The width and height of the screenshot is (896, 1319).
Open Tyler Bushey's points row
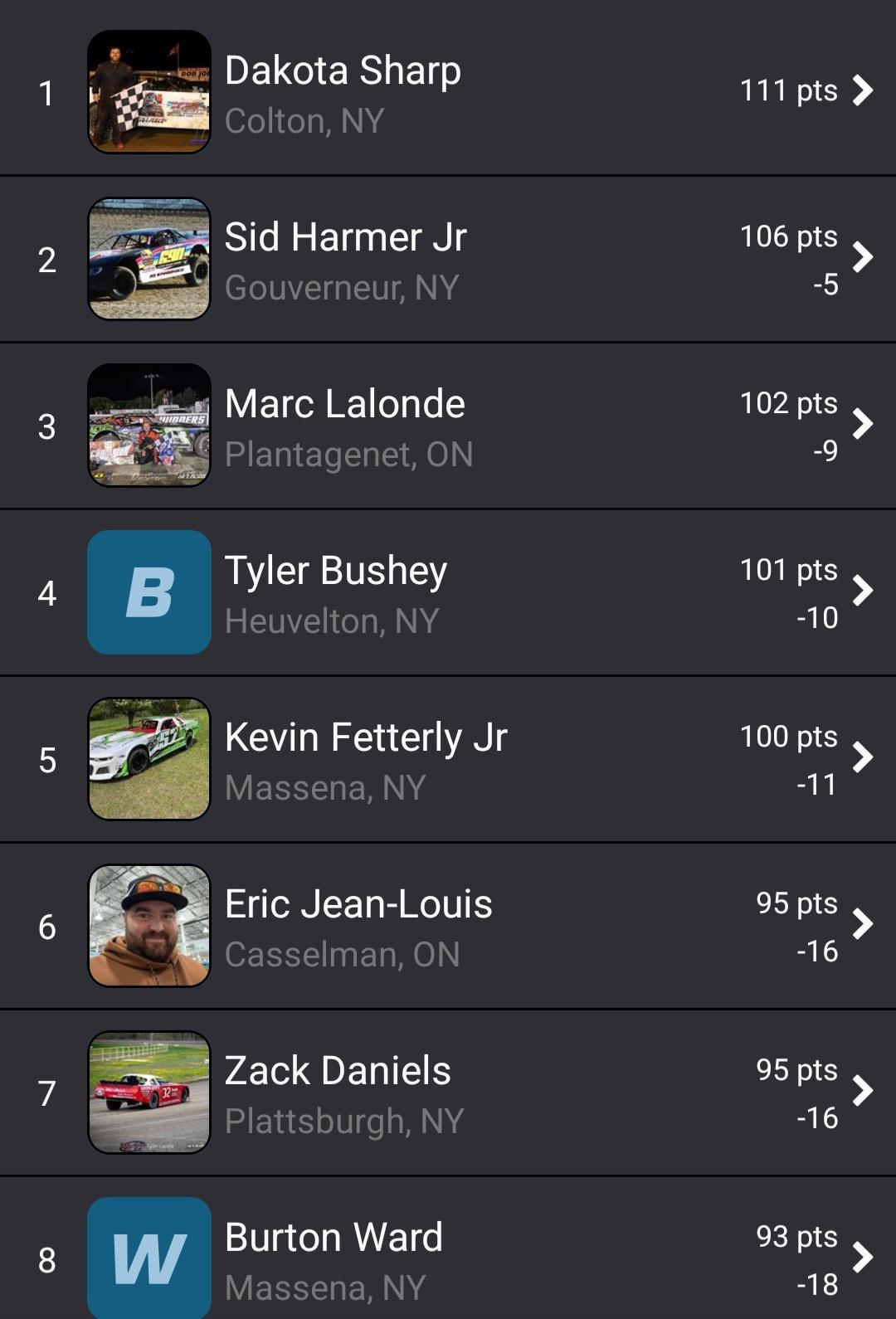click(x=448, y=592)
